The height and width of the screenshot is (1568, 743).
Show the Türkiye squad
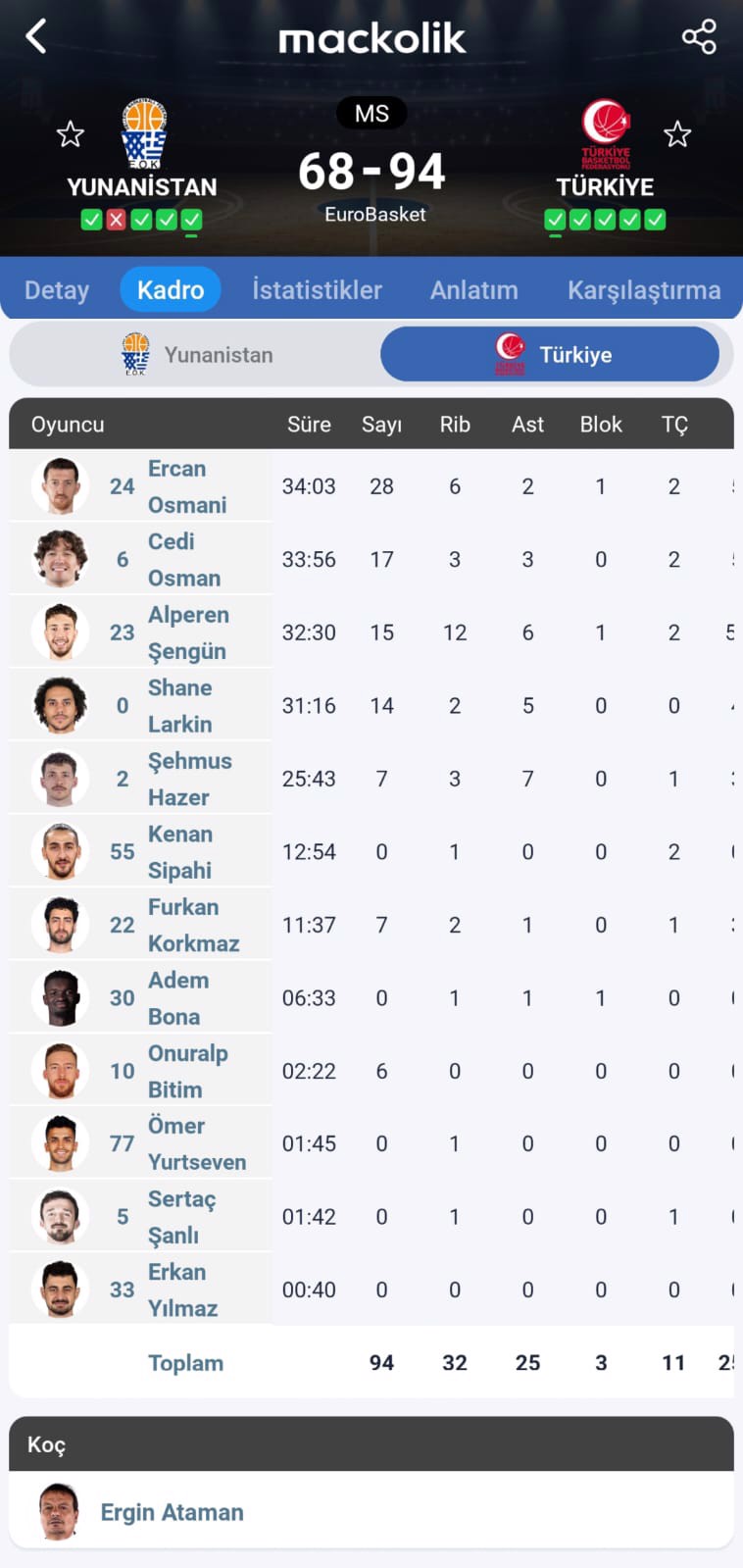550,355
